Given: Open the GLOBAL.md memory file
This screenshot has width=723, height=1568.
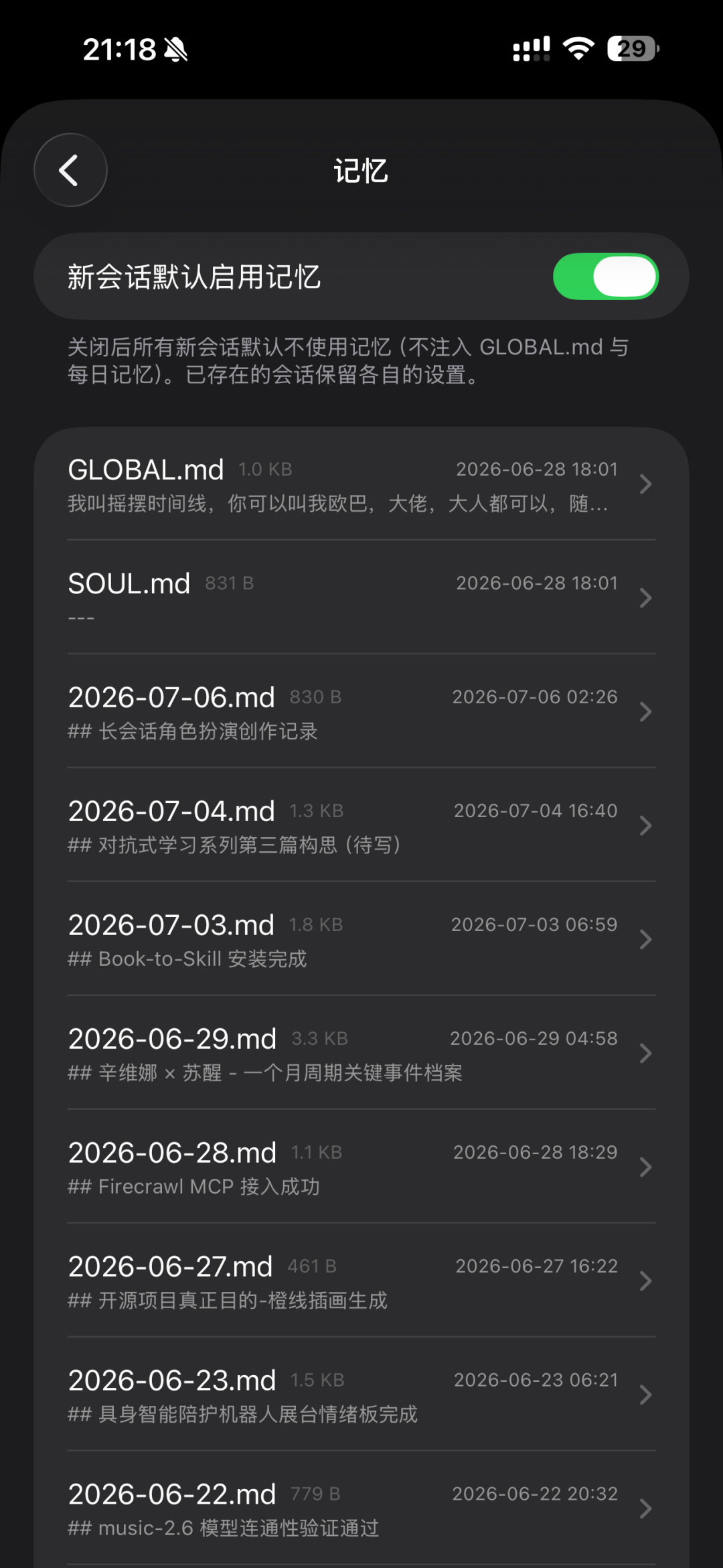Looking at the screenshot, I should 361,484.
